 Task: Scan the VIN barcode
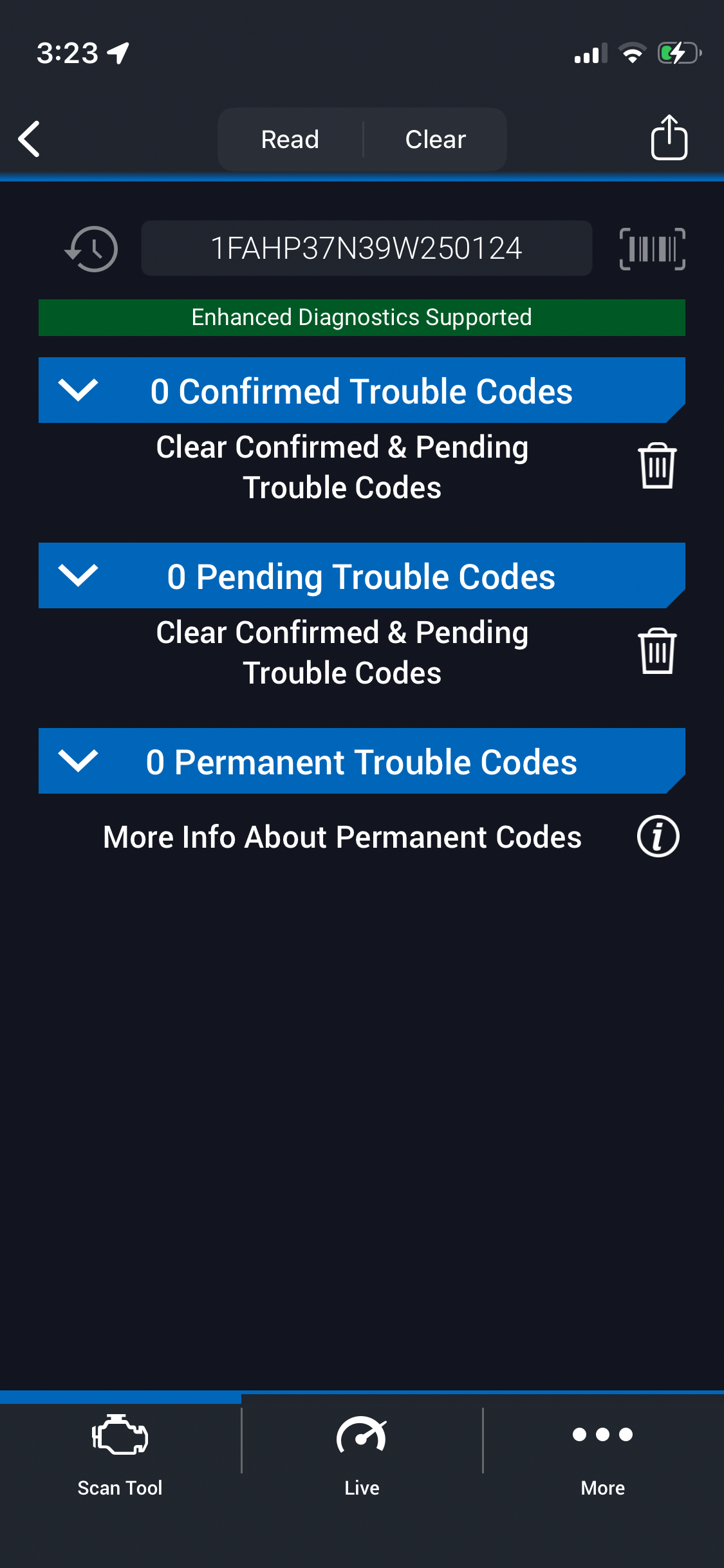[652, 249]
